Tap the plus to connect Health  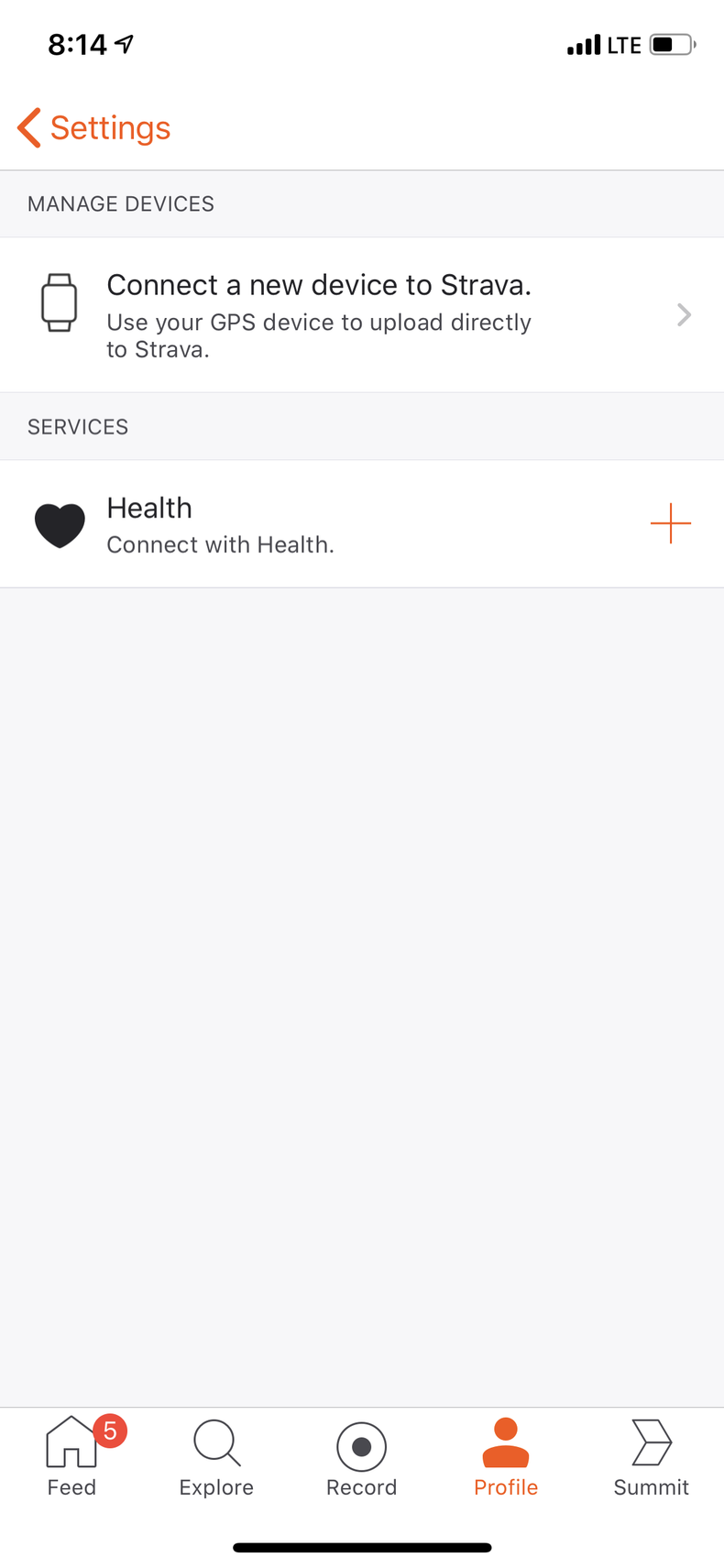[x=670, y=523]
